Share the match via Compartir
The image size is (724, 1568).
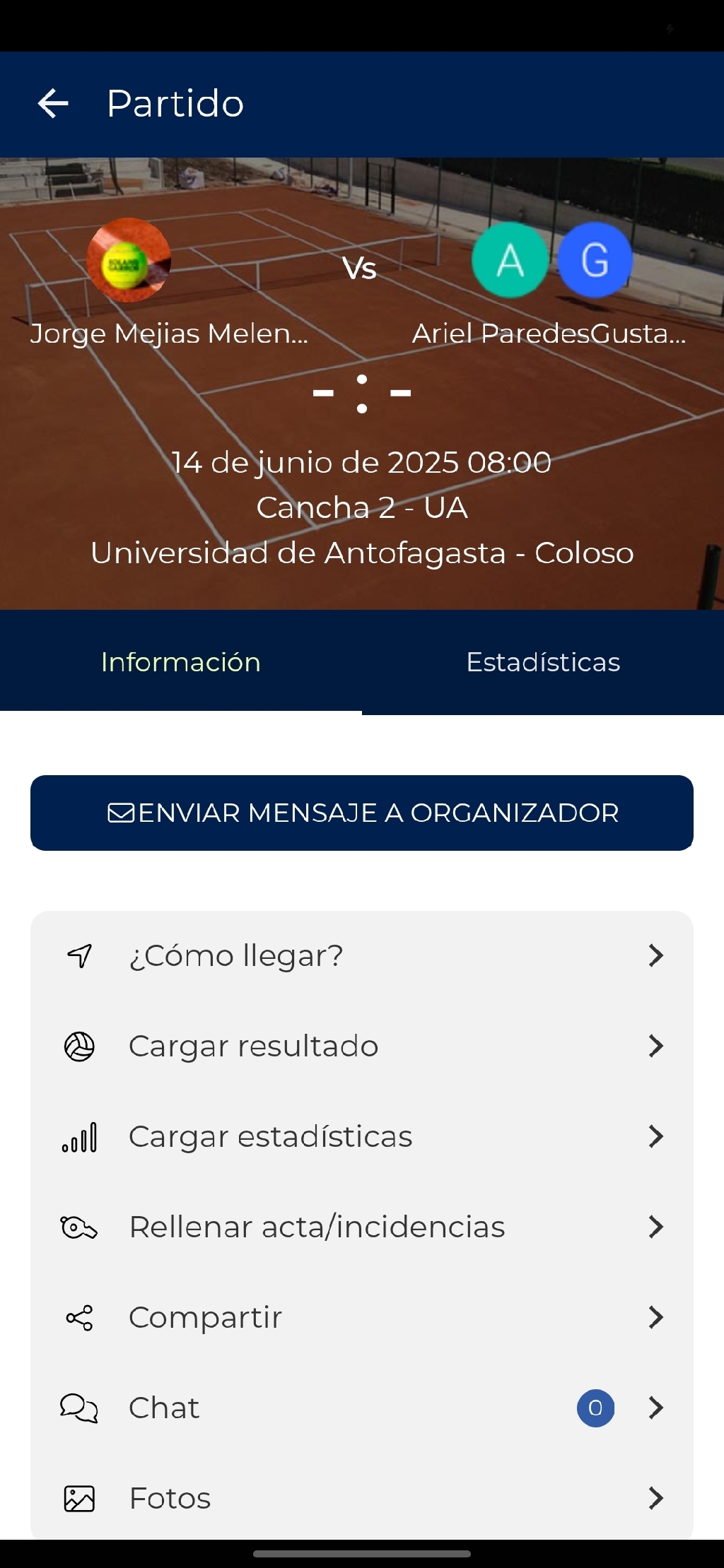coord(362,1317)
